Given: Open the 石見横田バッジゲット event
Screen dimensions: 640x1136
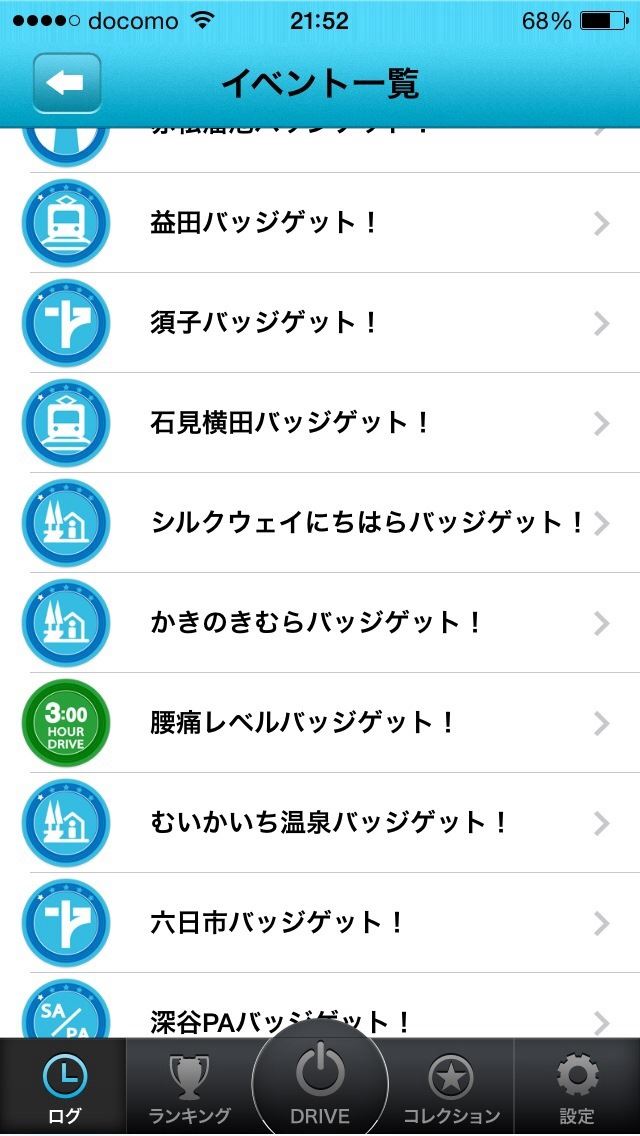Looking at the screenshot, I should pyautogui.click(x=320, y=423).
